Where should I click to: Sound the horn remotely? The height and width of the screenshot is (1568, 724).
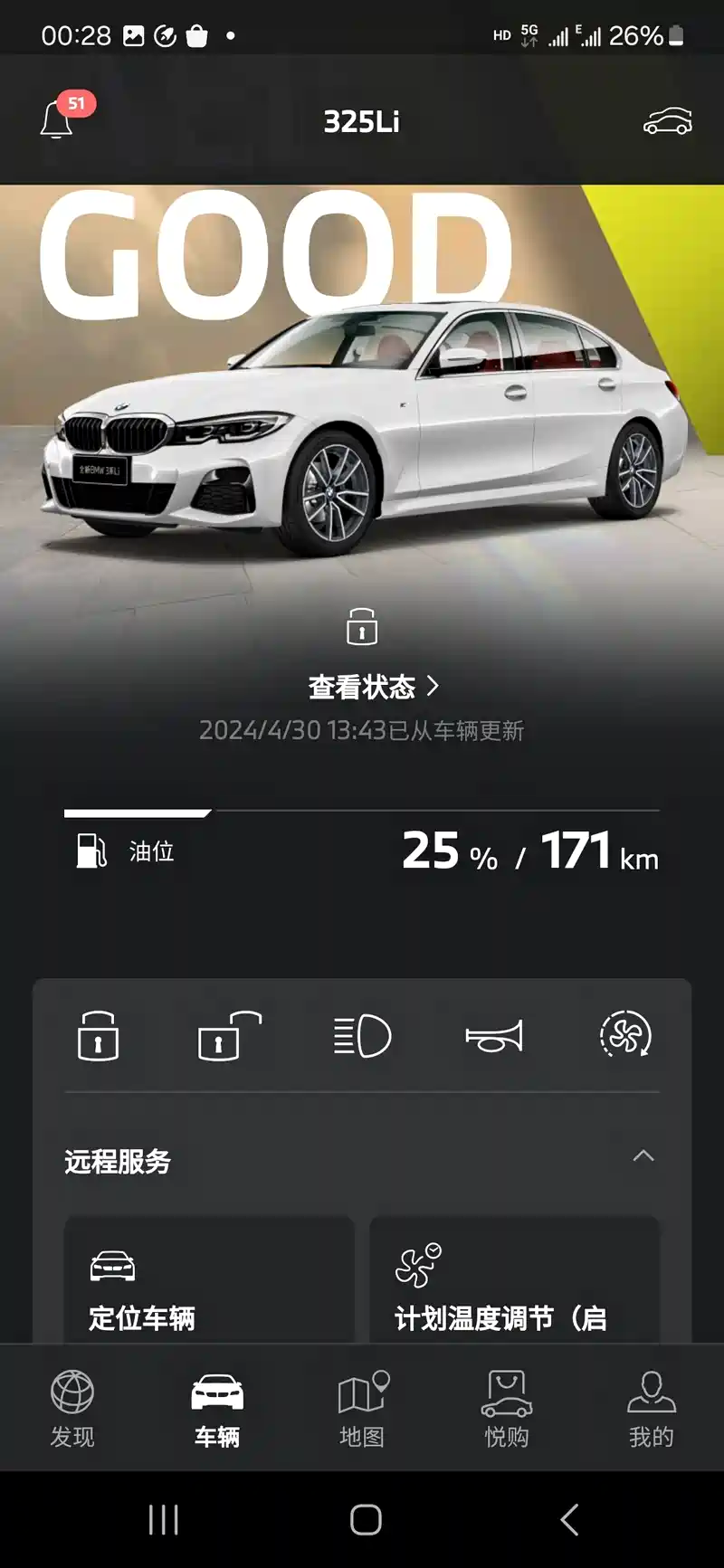494,1036
